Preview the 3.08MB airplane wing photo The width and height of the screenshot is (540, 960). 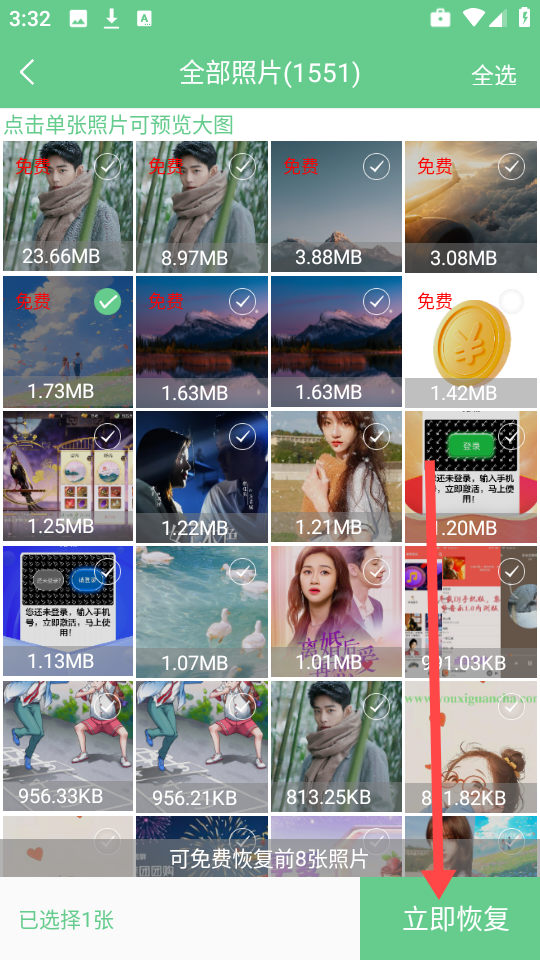point(471,206)
